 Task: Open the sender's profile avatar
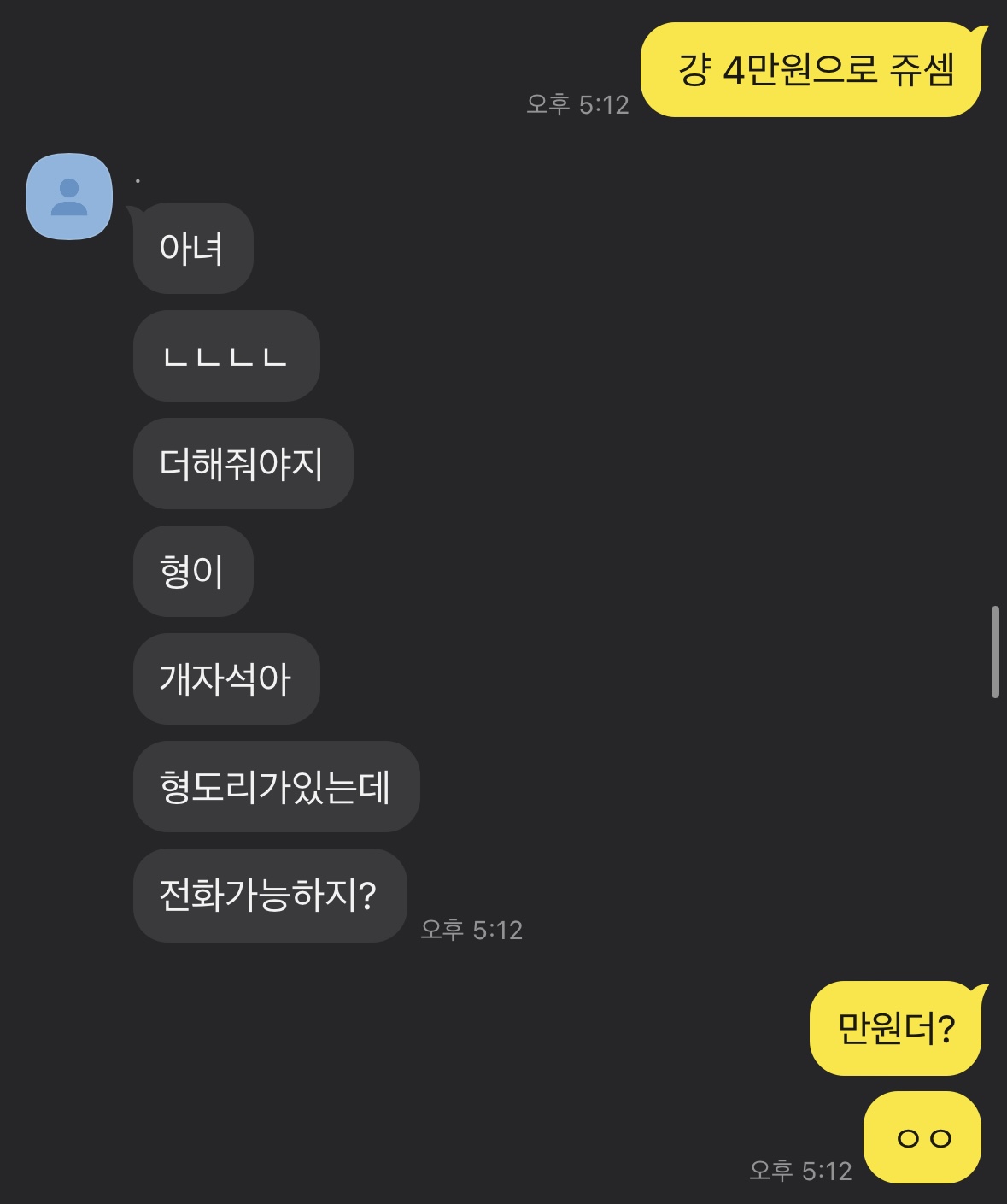[69, 197]
